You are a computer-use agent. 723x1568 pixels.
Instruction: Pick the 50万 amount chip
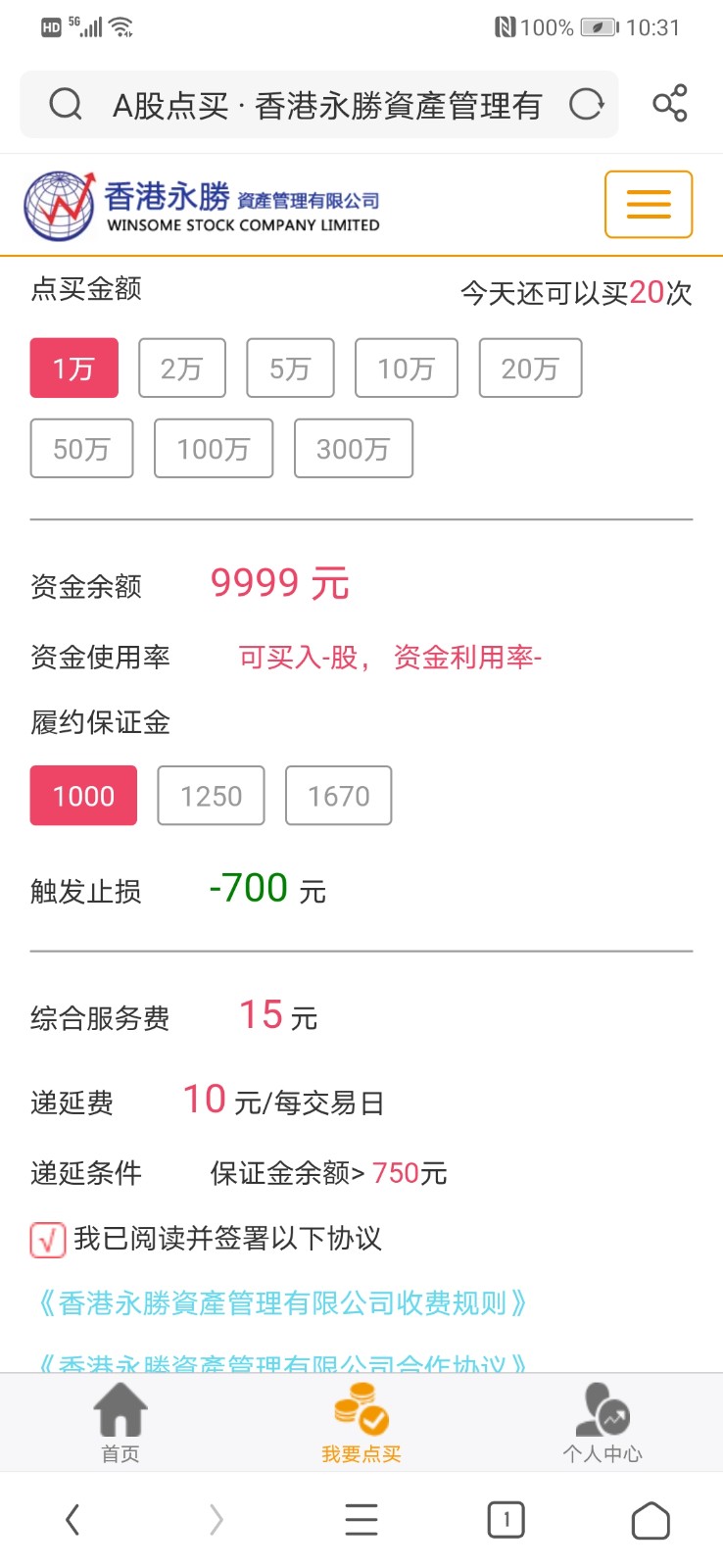pos(81,448)
